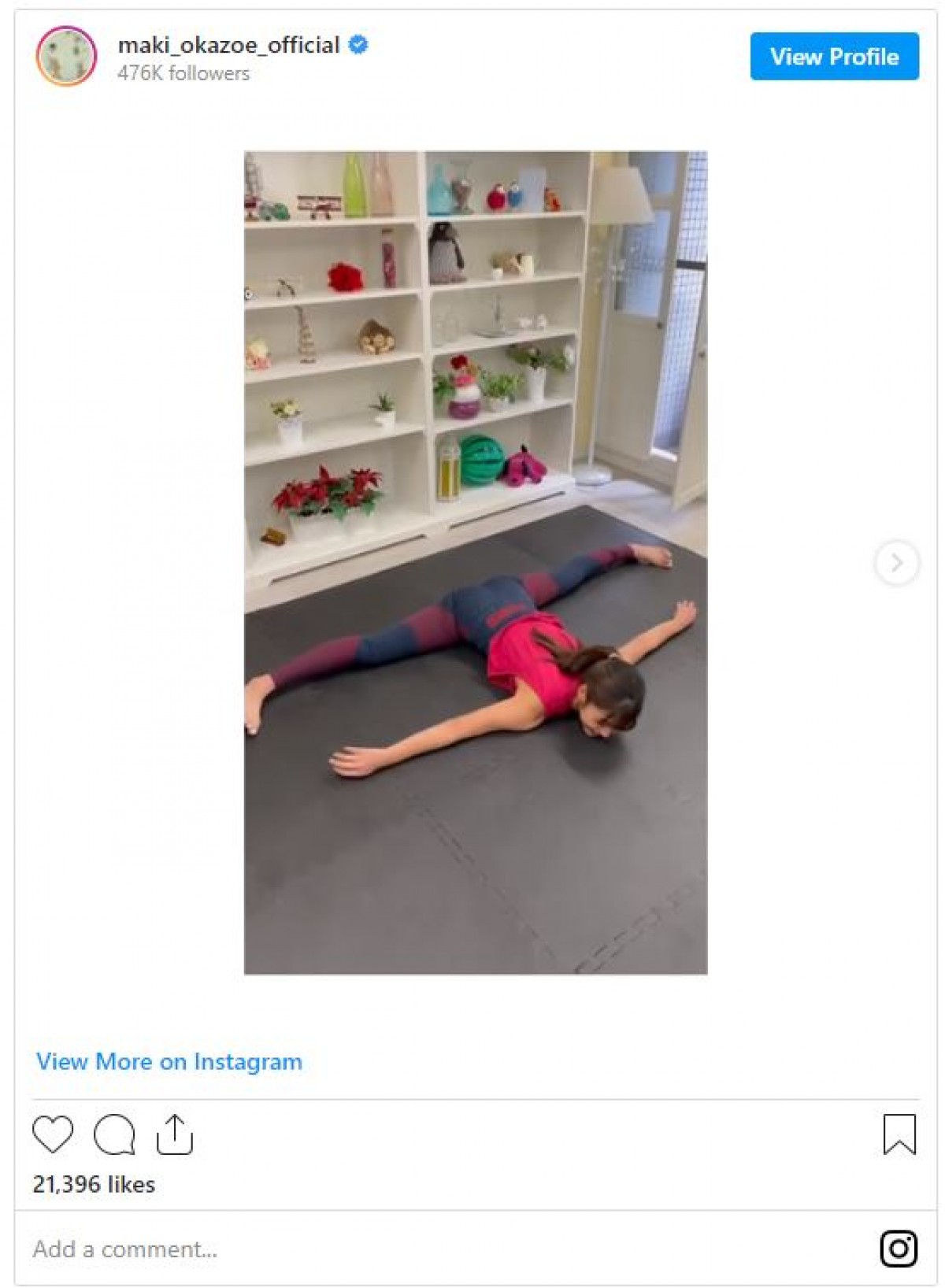Open the profile avatar picture
The image size is (945, 1288).
(66, 57)
